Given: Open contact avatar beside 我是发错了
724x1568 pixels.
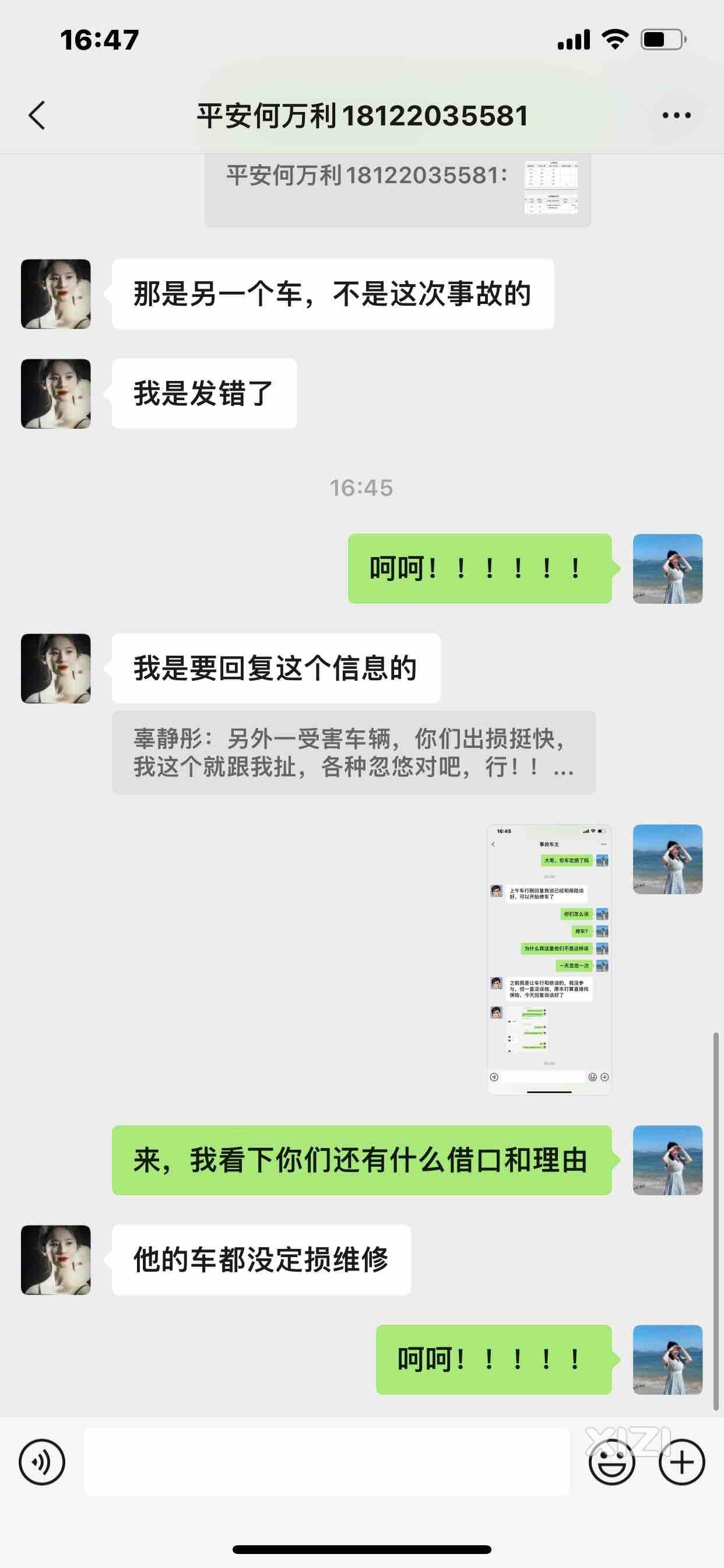Looking at the screenshot, I should (56, 394).
